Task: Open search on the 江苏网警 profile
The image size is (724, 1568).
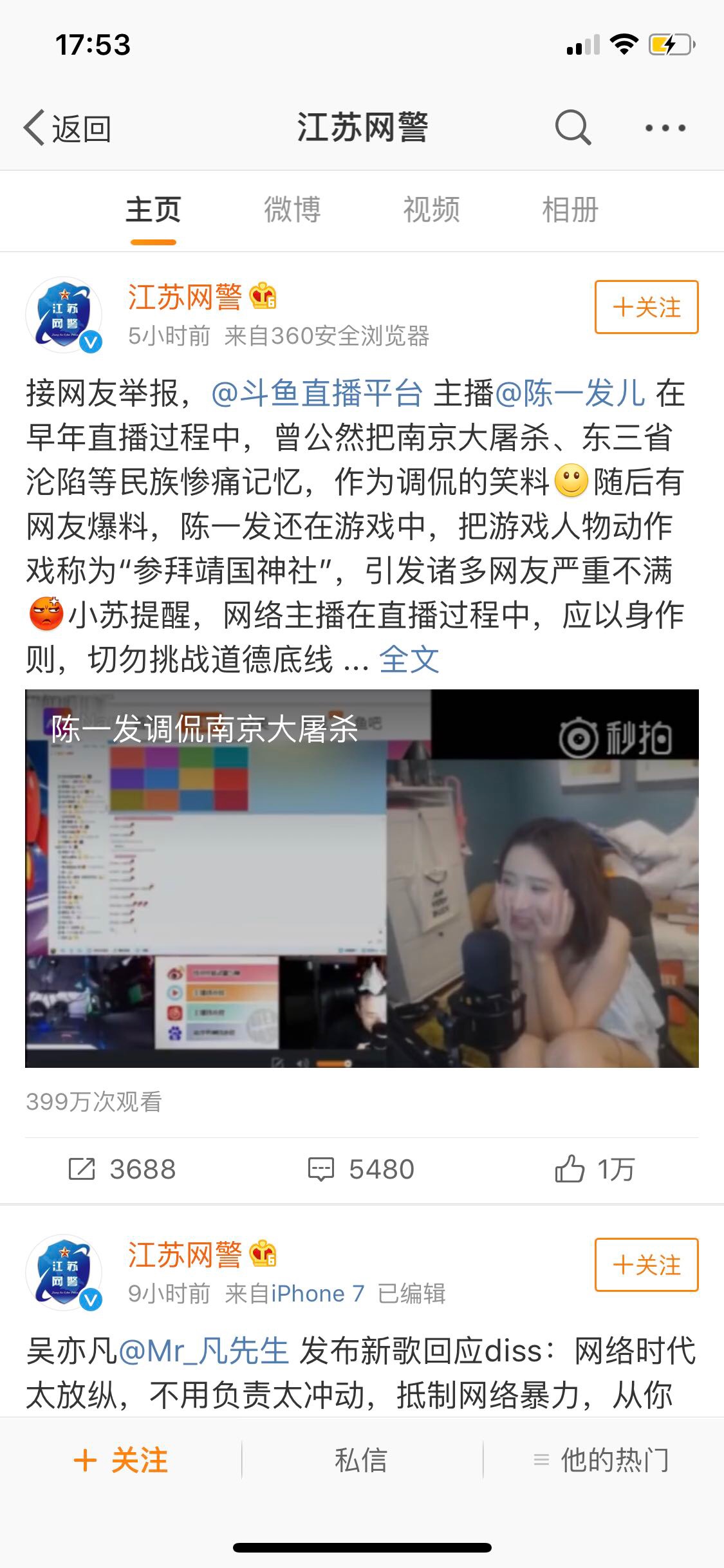Action: pyautogui.click(x=572, y=127)
